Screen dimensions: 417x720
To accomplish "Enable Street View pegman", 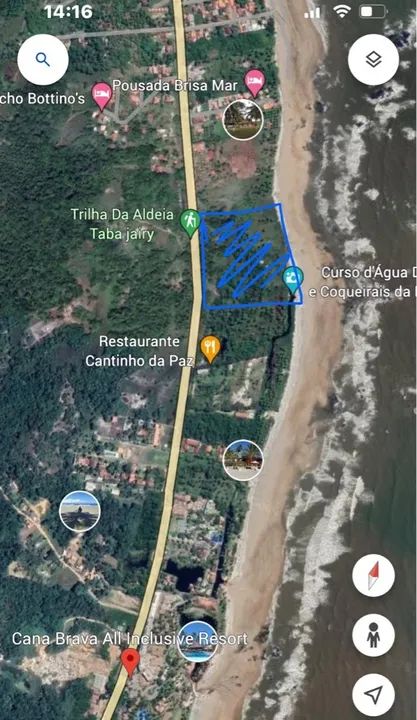I will coord(373,635).
